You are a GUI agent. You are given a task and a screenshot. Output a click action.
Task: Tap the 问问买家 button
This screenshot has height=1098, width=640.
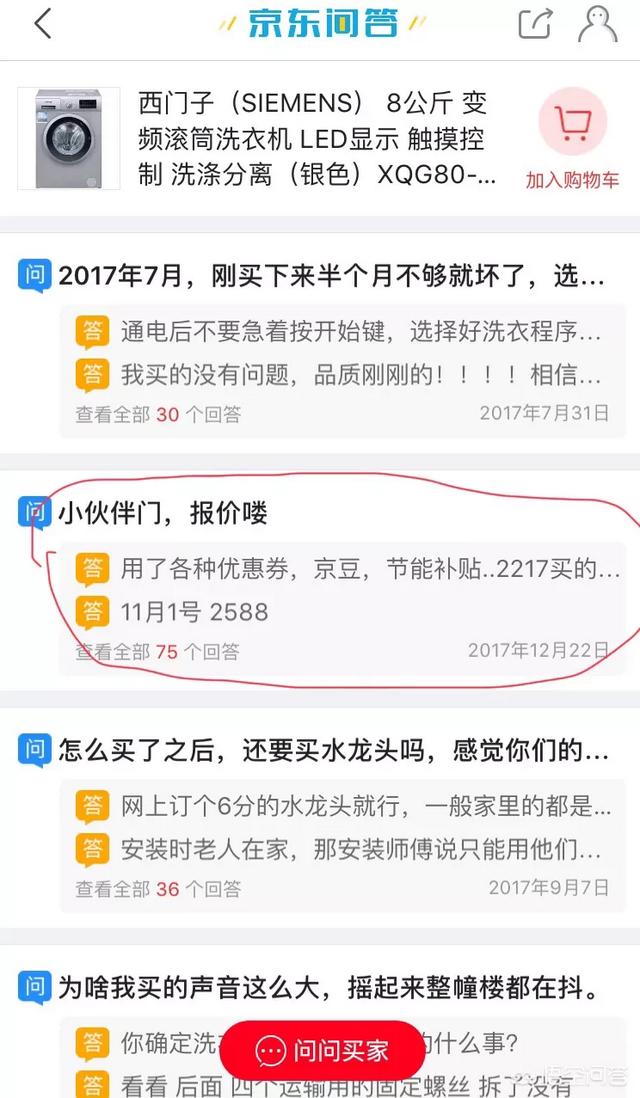pyautogui.click(x=322, y=1051)
